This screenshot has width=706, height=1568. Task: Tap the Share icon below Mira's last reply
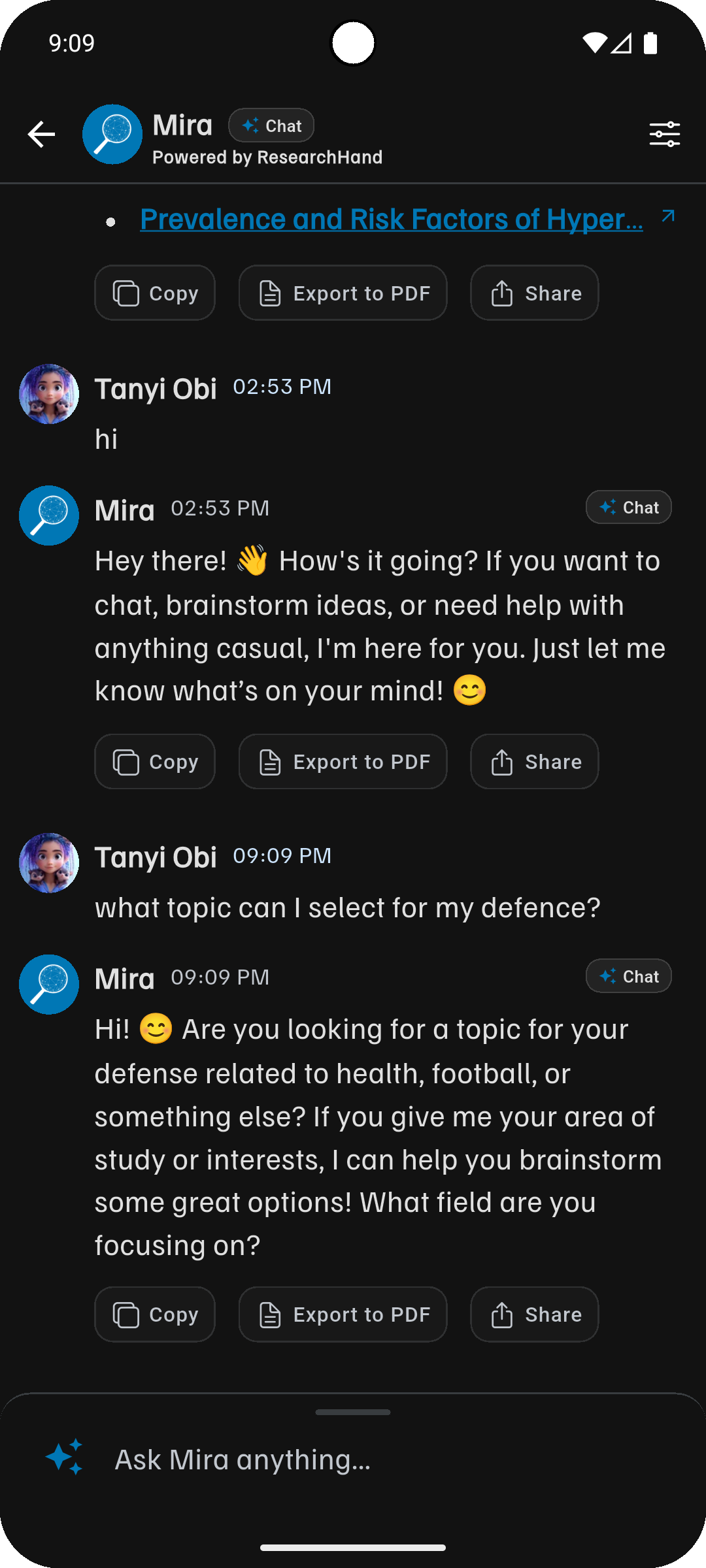pyautogui.click(x=501, y=1314)
